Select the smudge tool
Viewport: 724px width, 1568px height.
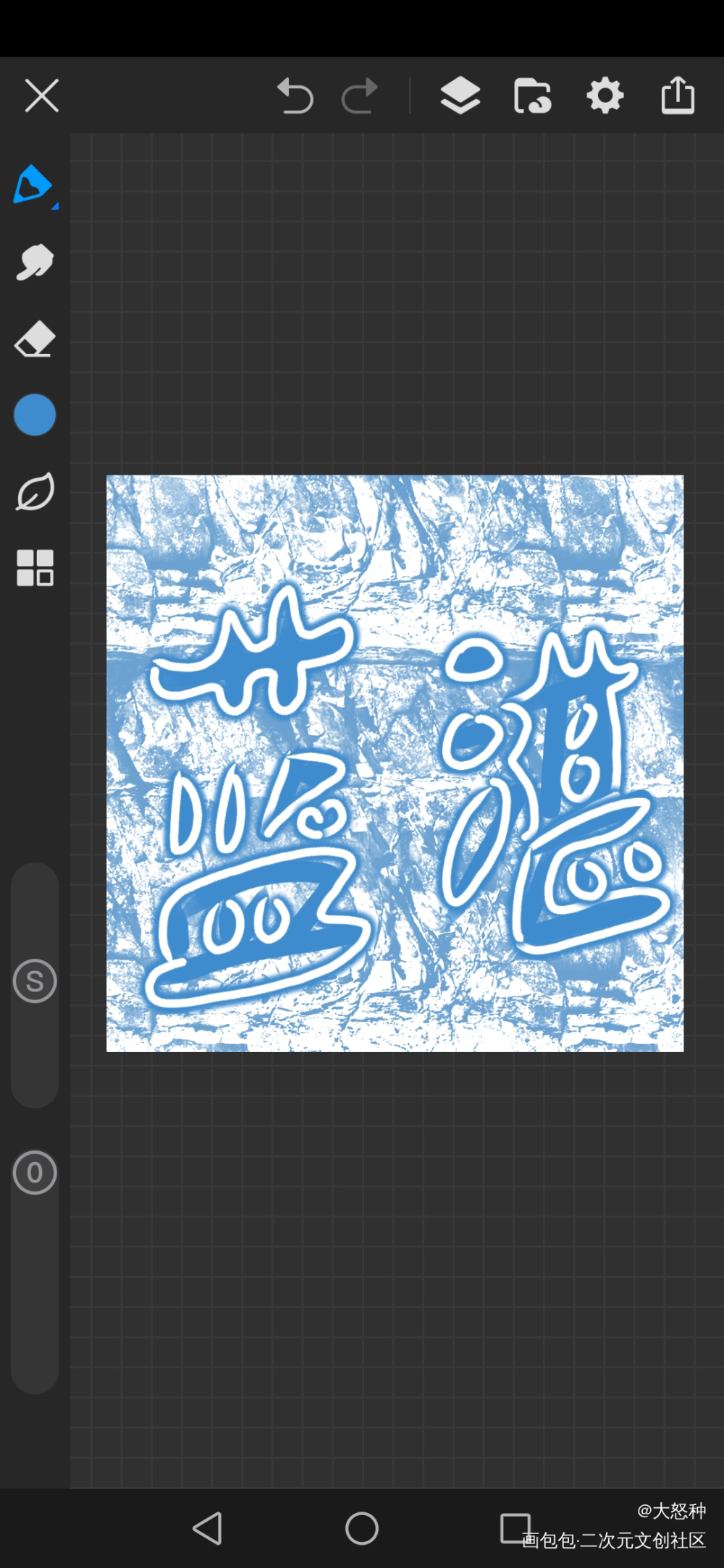pos(35,261)
